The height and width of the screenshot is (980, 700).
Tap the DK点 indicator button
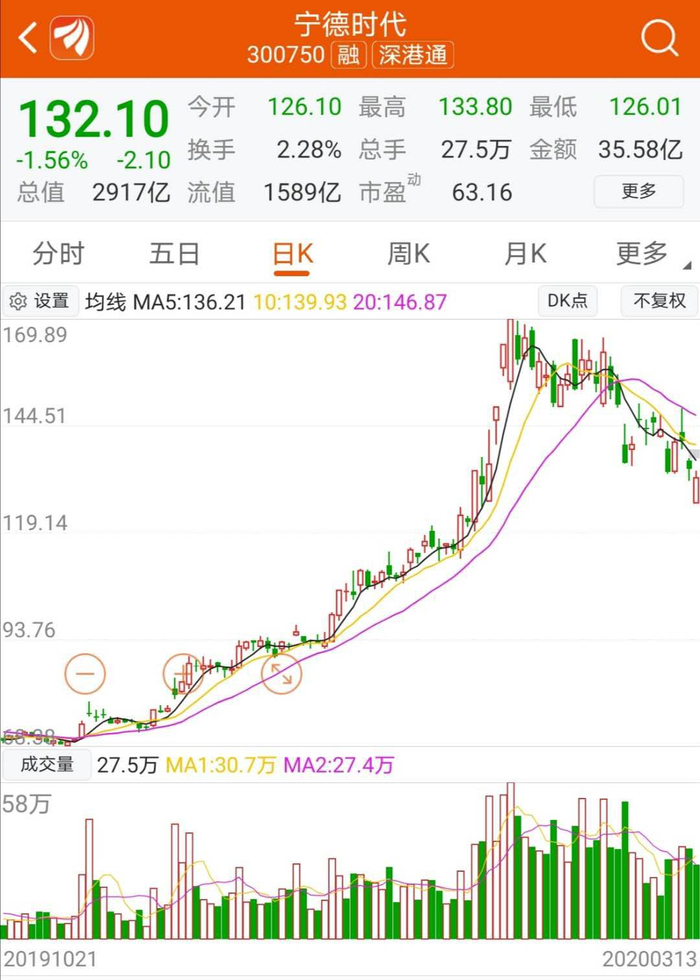point(568,301)
